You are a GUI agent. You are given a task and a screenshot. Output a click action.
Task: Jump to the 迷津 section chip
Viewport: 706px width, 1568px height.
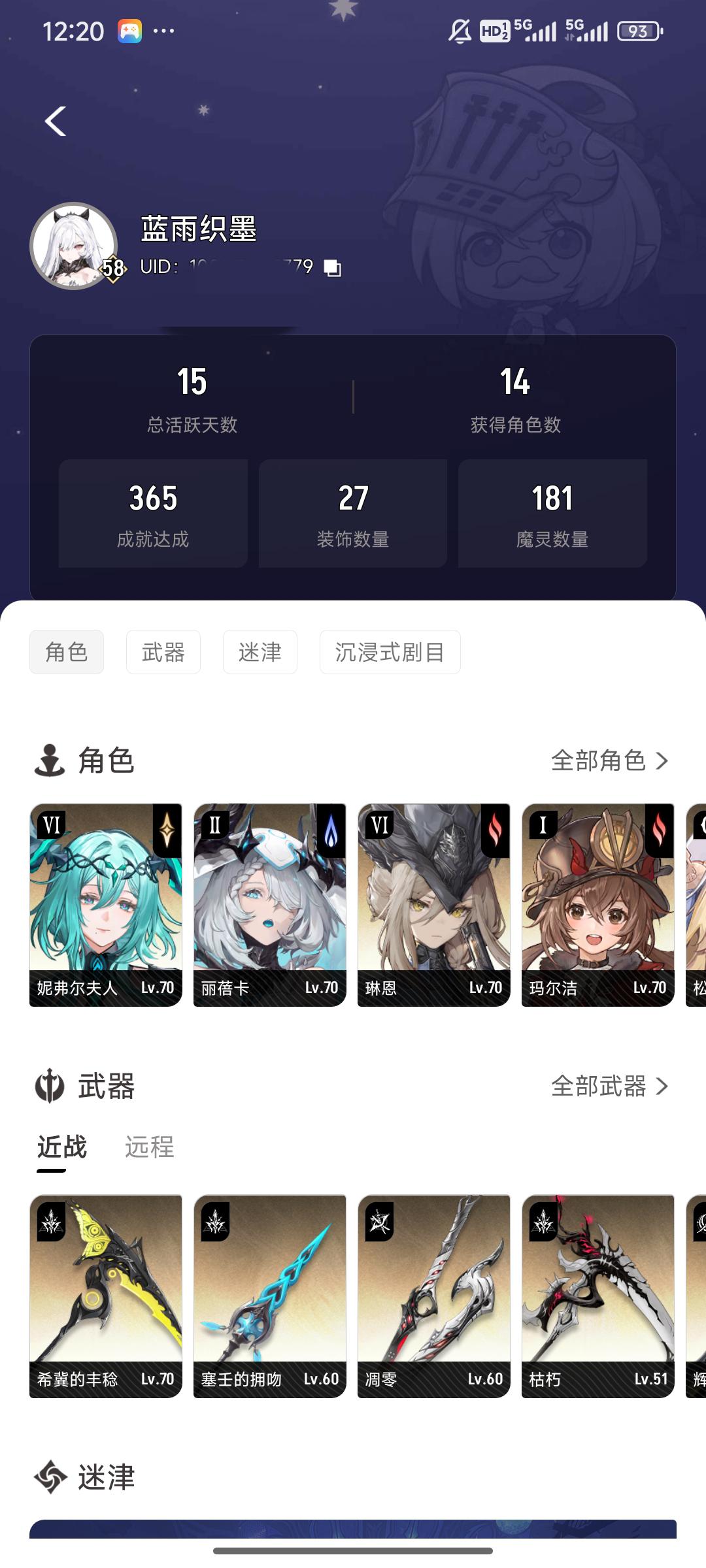coord(260,652)
